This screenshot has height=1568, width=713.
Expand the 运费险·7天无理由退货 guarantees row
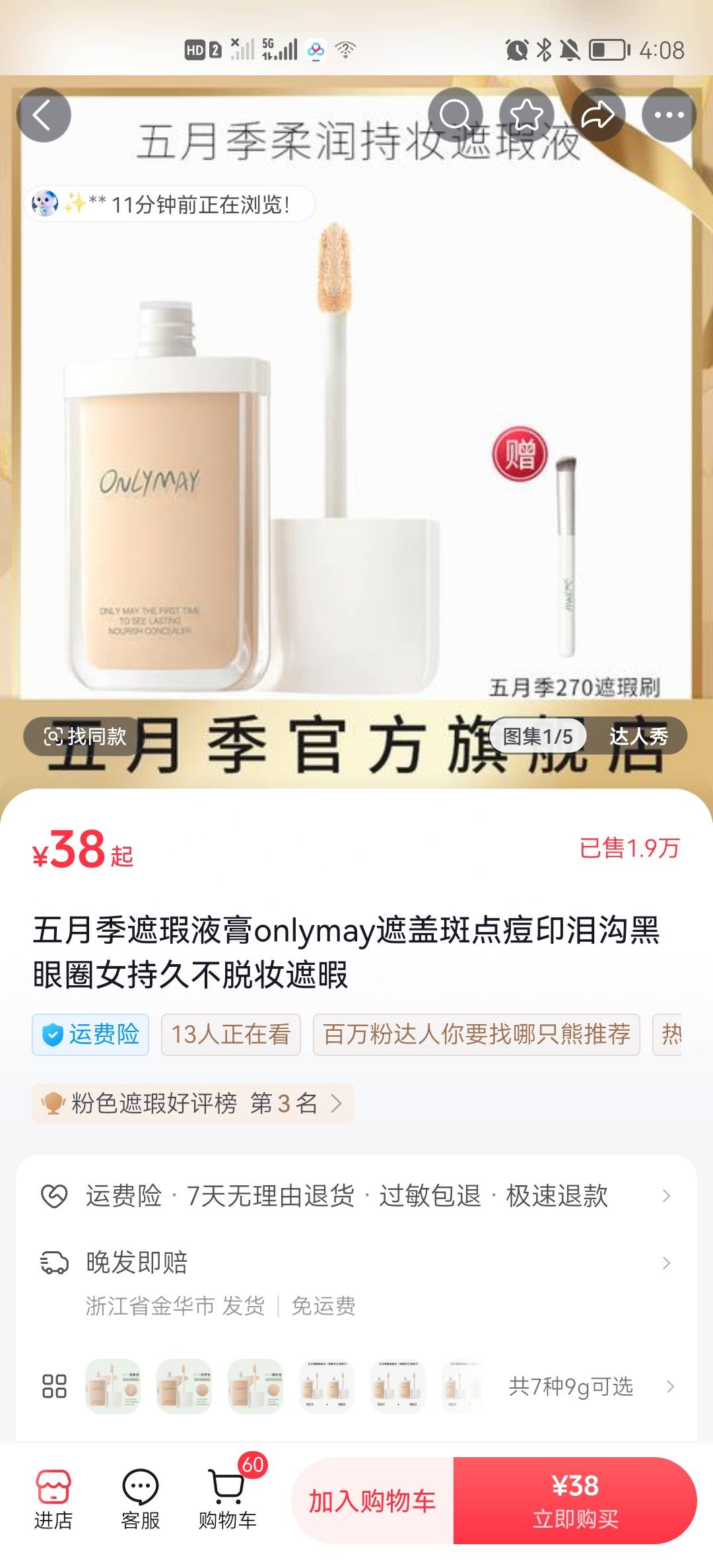click(x=356, y=1196)
